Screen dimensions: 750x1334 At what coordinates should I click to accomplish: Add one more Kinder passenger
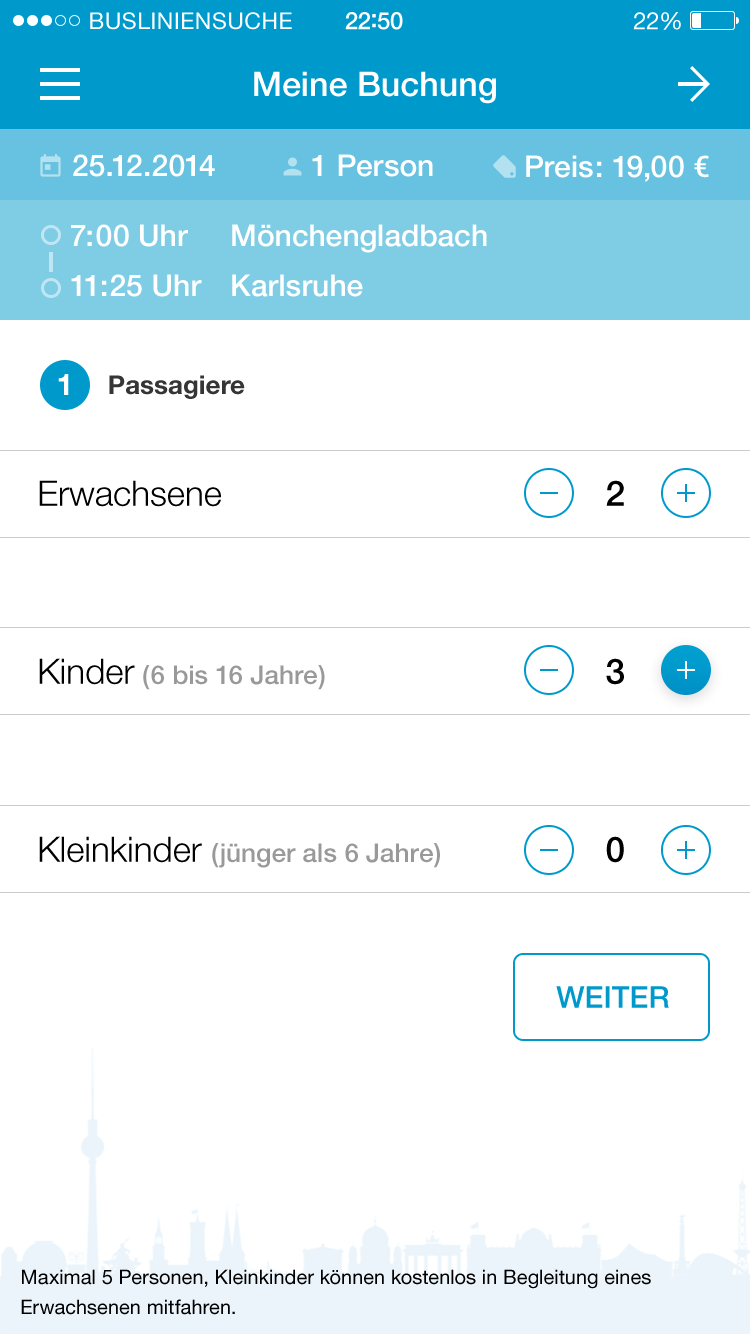coord(686,671)
